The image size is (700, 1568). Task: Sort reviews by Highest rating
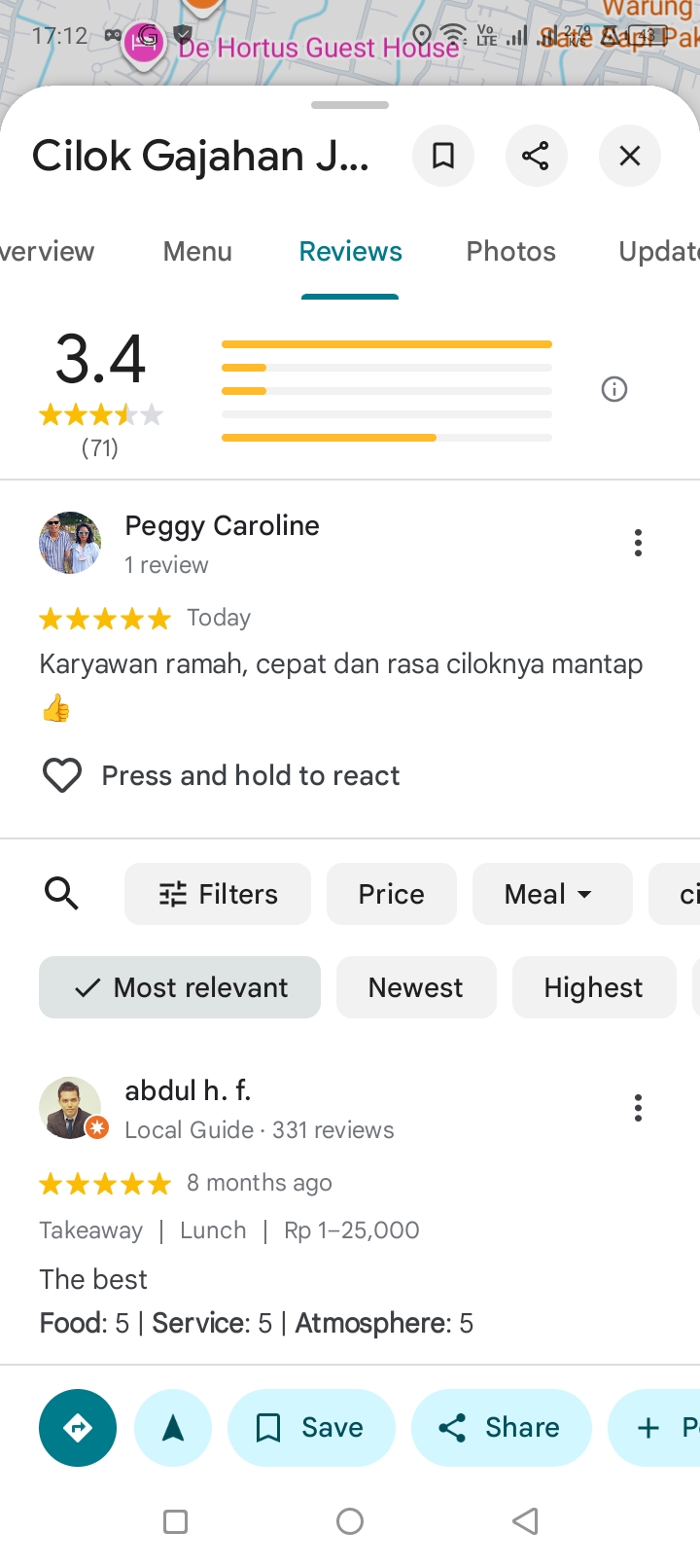click(593, 987)
